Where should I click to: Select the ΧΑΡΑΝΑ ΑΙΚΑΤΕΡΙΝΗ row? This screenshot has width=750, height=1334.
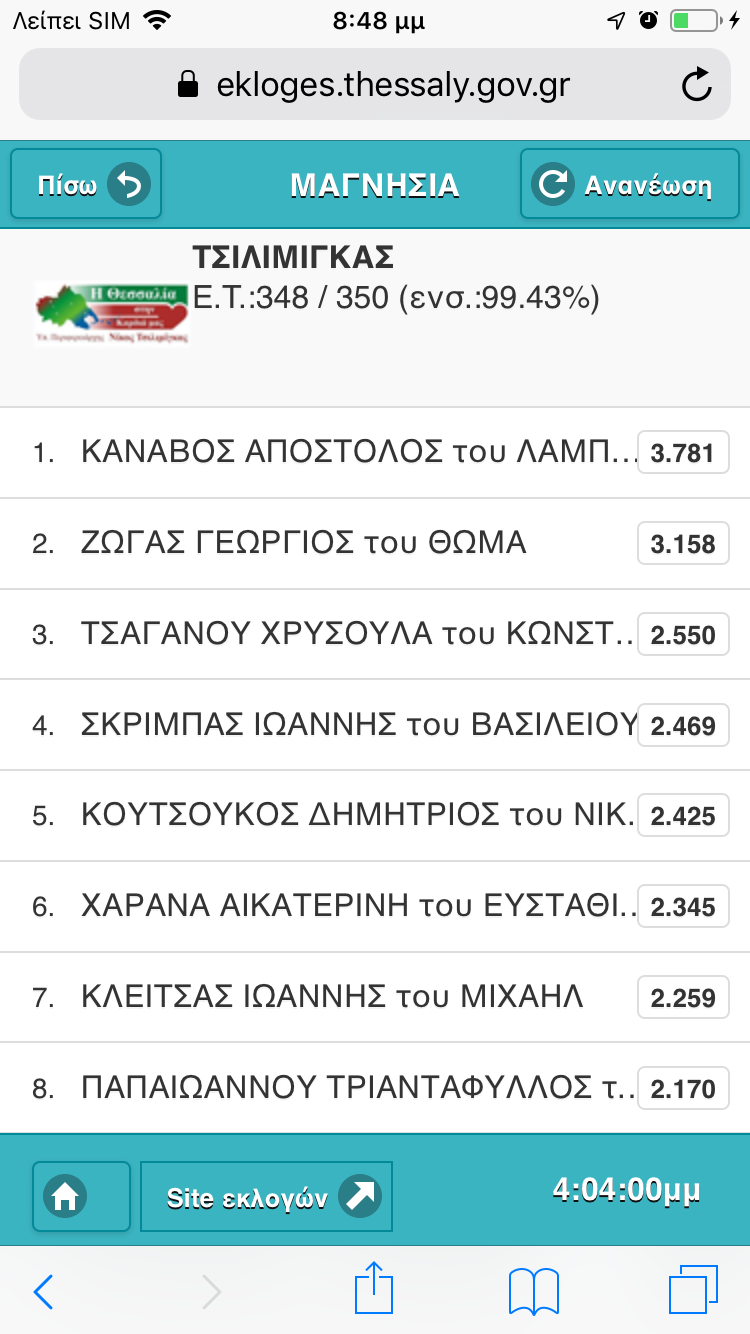[375, 908]
